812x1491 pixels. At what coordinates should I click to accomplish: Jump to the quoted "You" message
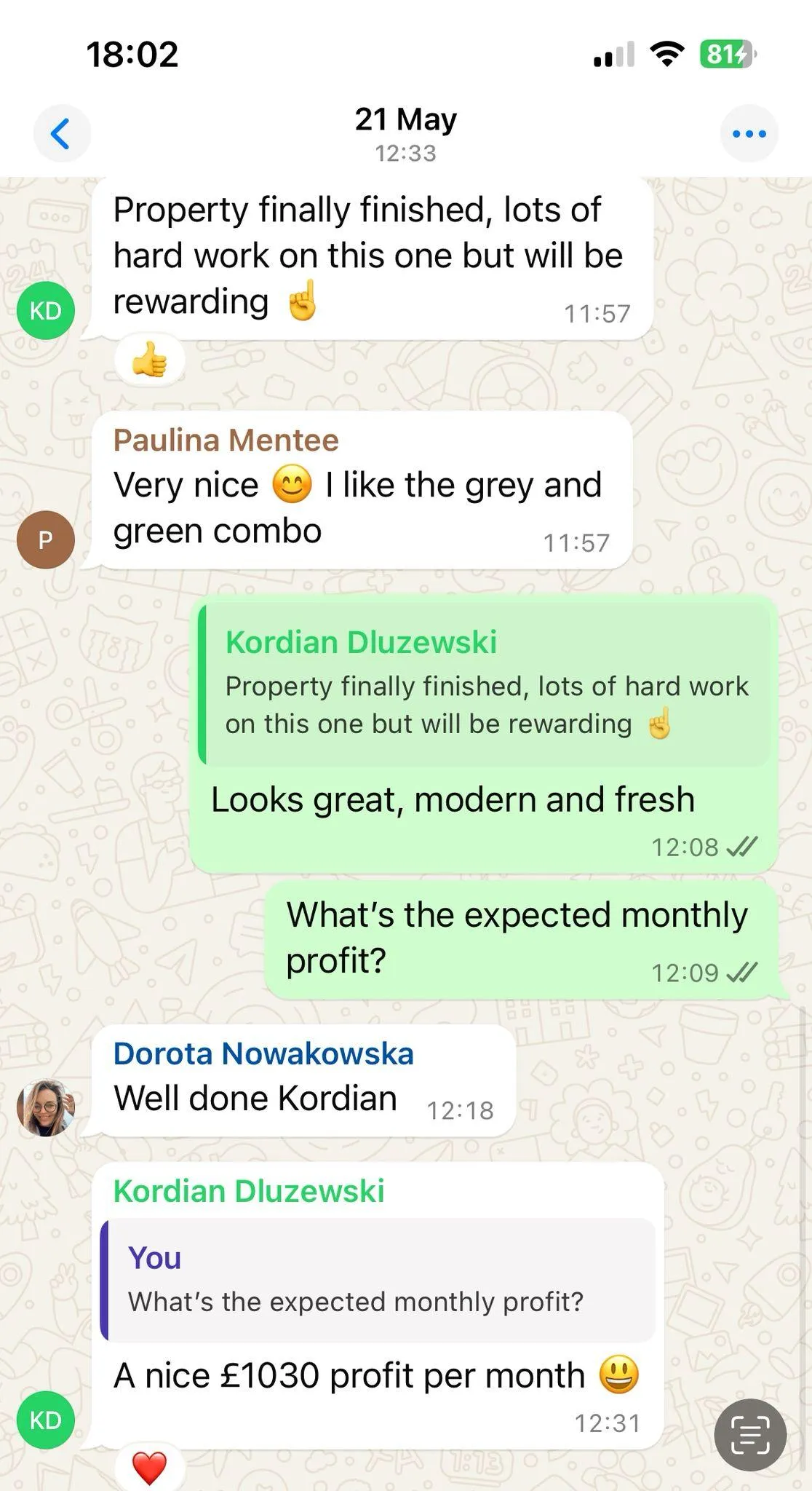pos(378,1281)
